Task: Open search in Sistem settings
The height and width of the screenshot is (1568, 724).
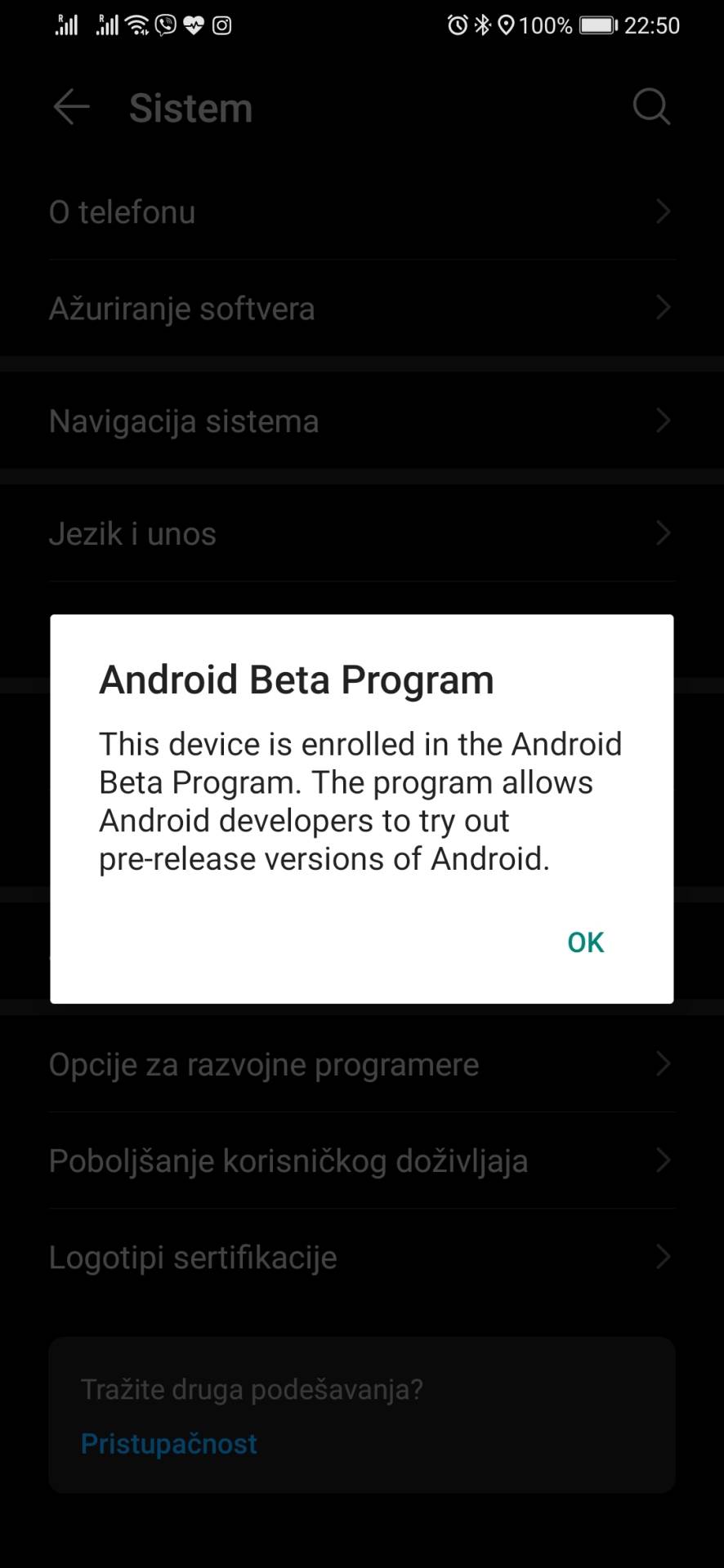Action: coord(651,107)
